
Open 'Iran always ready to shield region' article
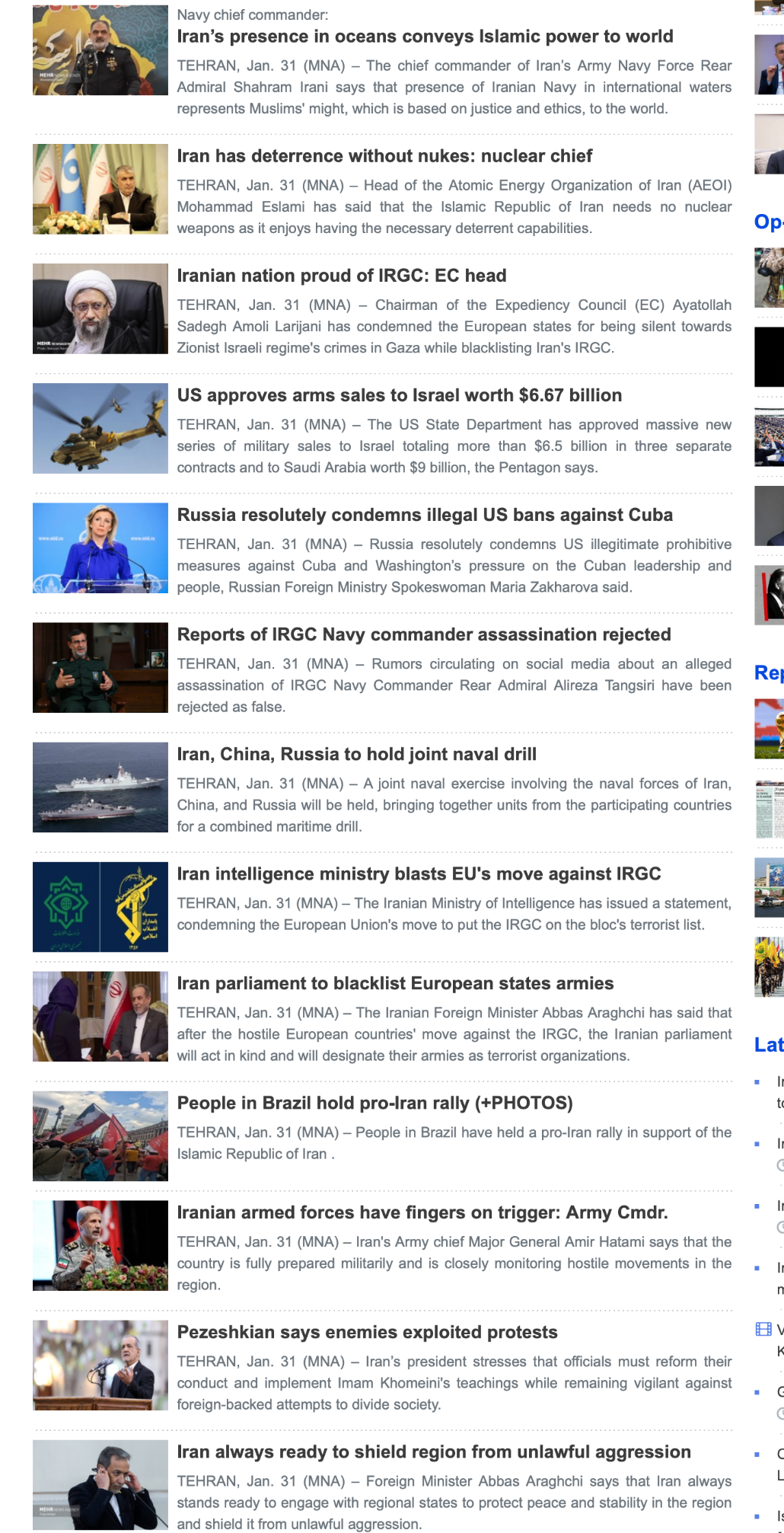[x=433, y=1452]
